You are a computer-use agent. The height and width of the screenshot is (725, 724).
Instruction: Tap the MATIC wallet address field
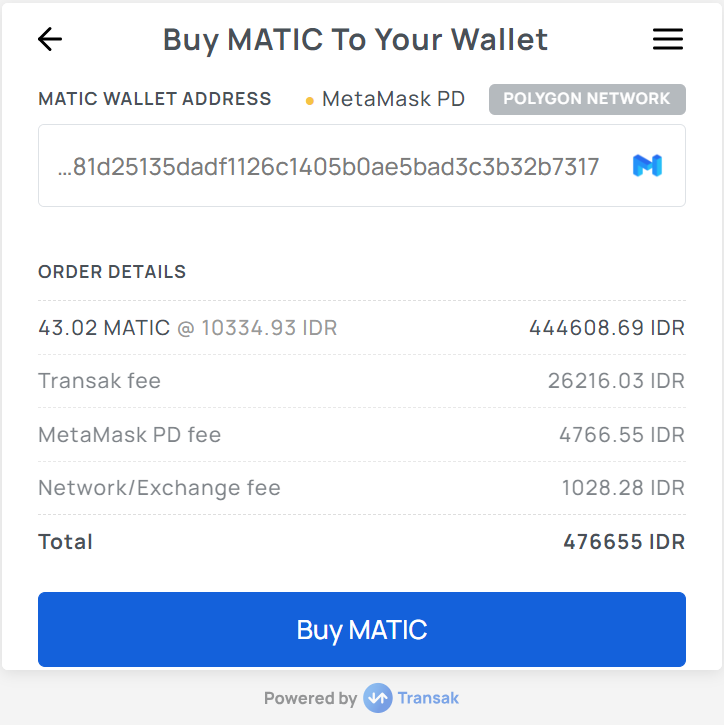[x=330, y=166]
